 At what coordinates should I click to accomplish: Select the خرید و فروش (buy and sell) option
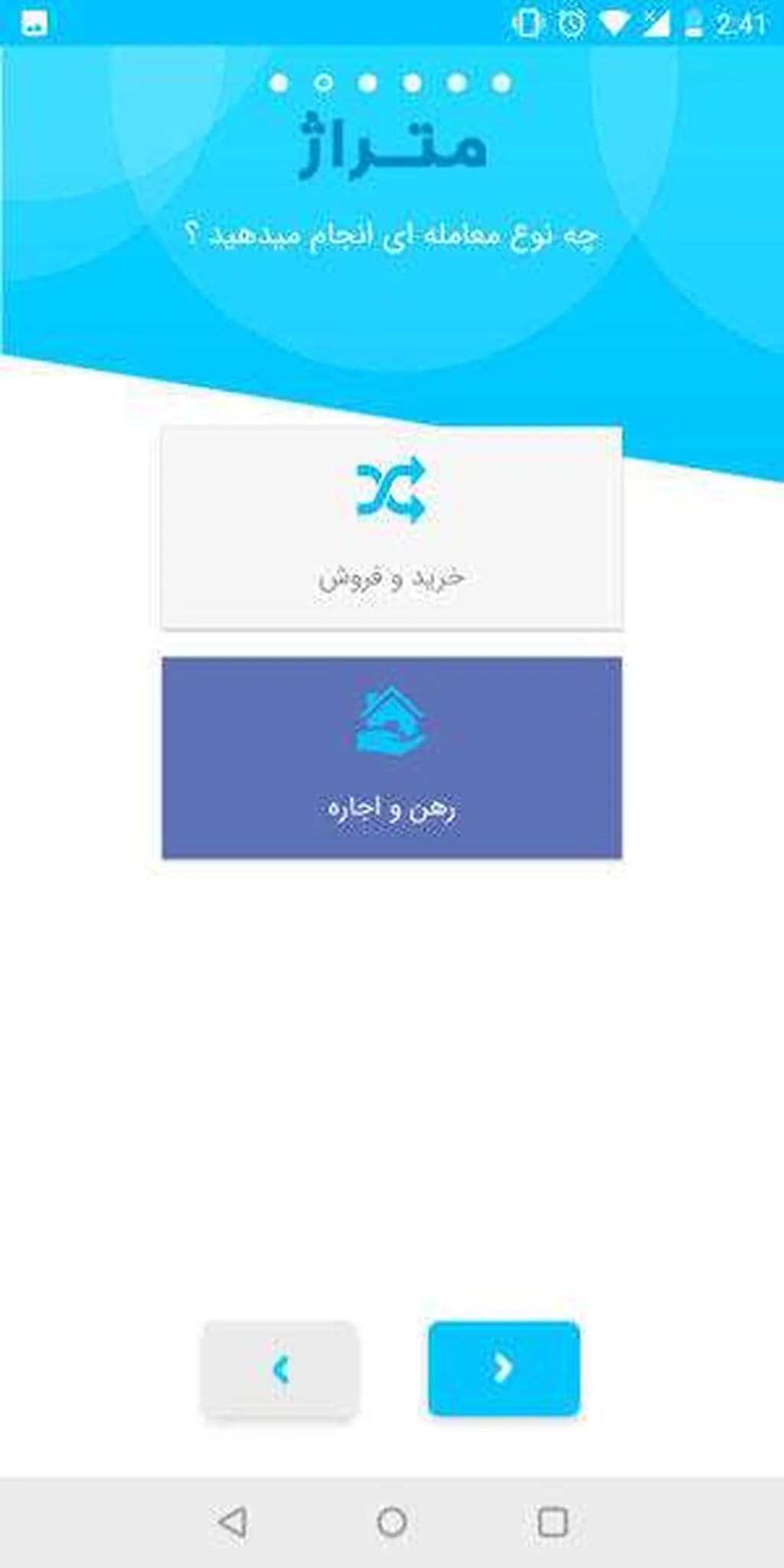tap(391, 528)
